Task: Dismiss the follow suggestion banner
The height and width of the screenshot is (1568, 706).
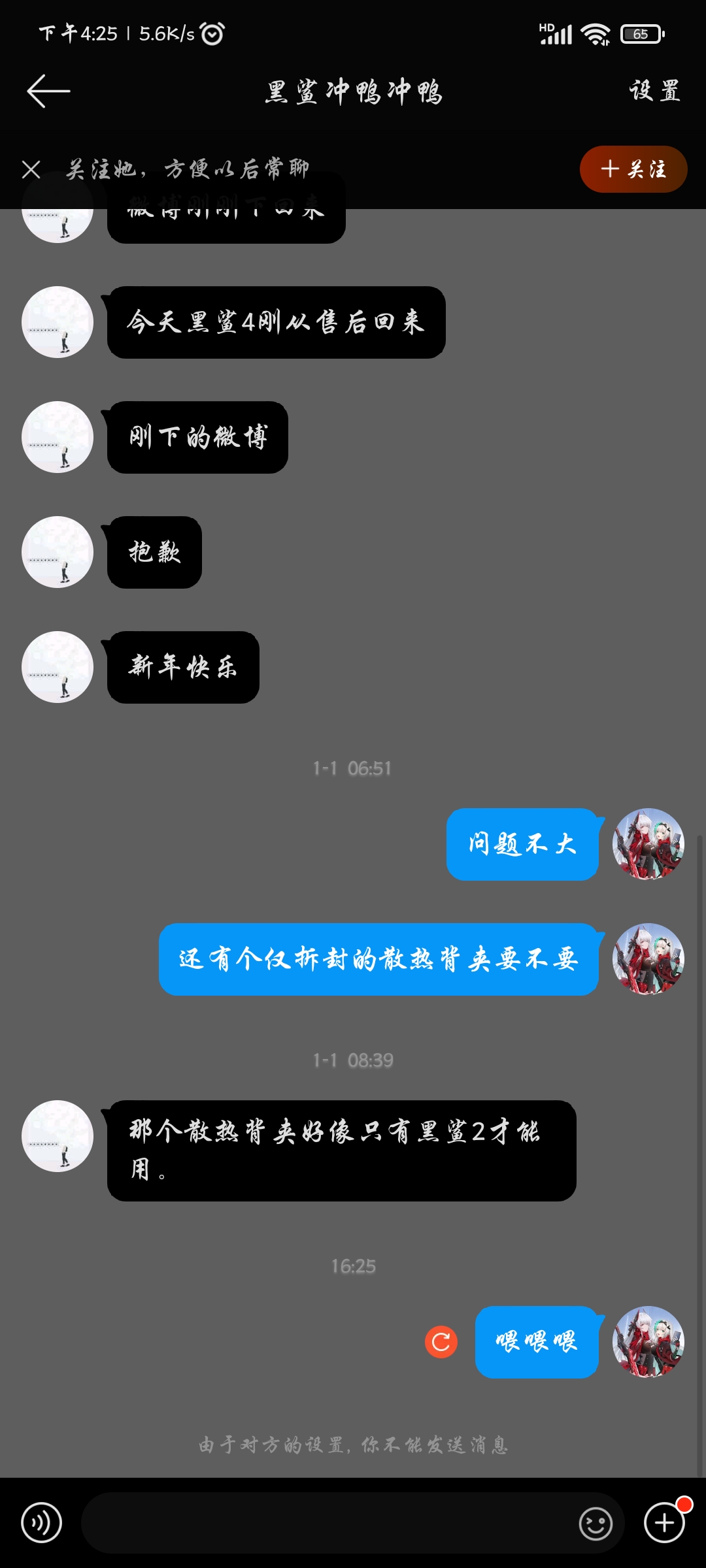Action: (31, 170)
